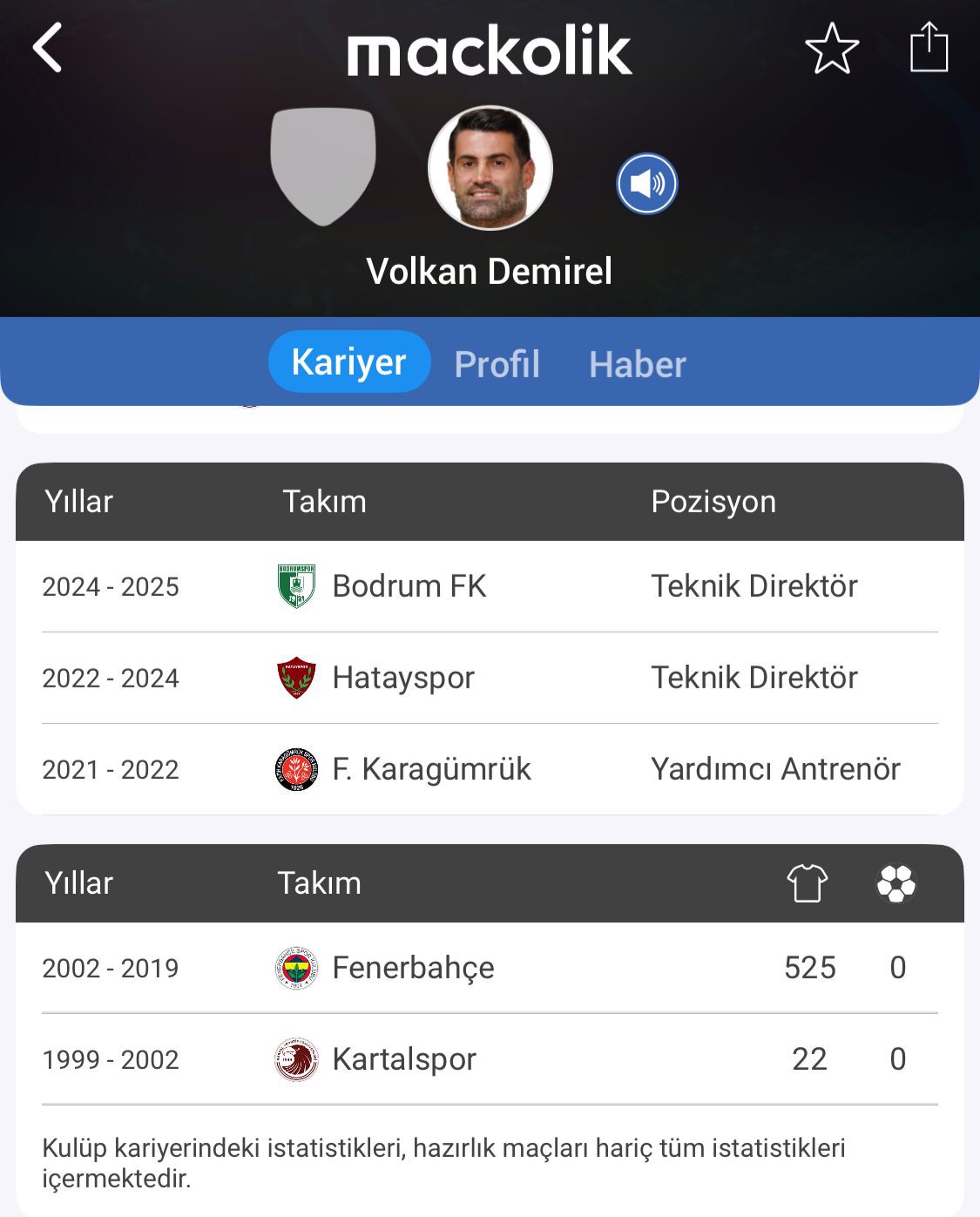
Task: Share this player page
Action: click(x=929, y=48)
